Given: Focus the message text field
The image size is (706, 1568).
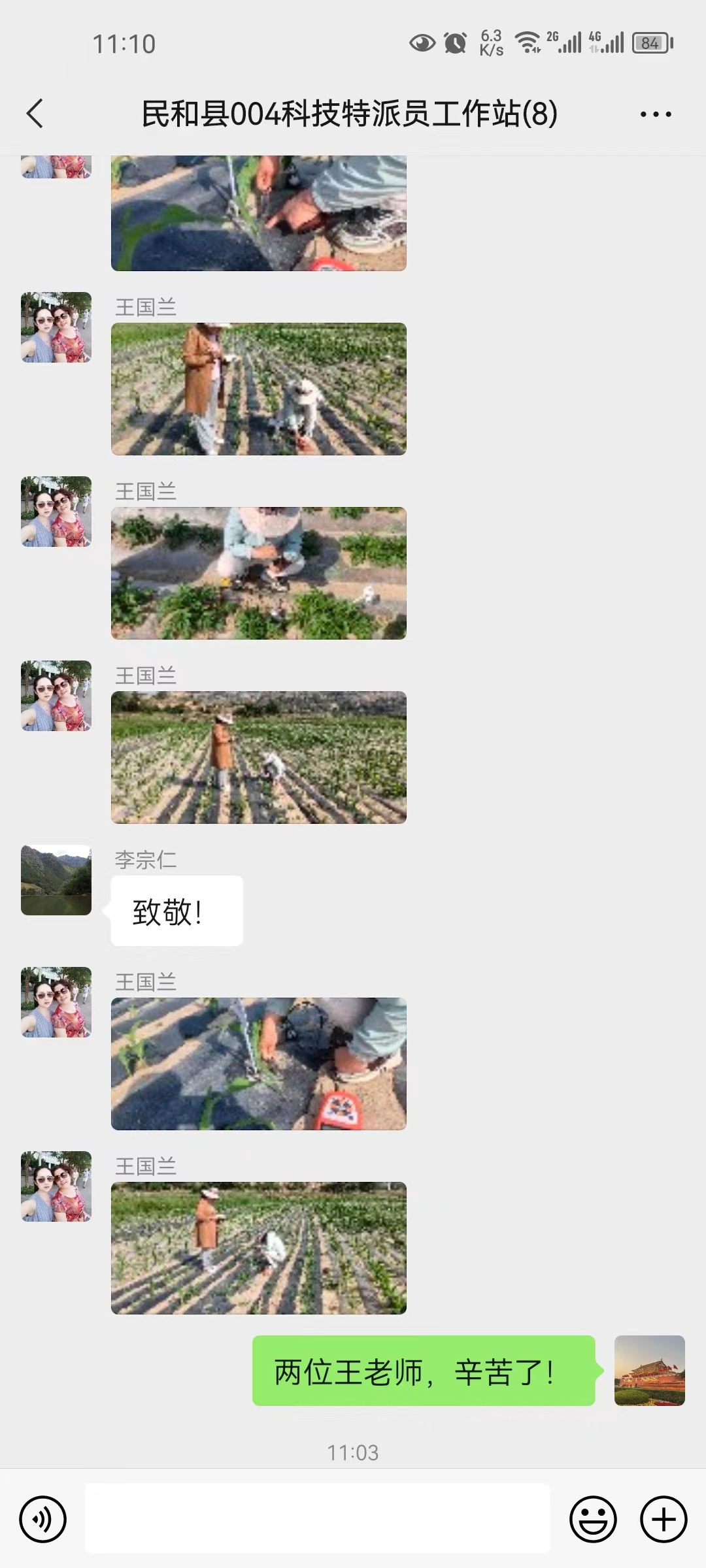Looking at the screenshot, I should click(317, 1518).
